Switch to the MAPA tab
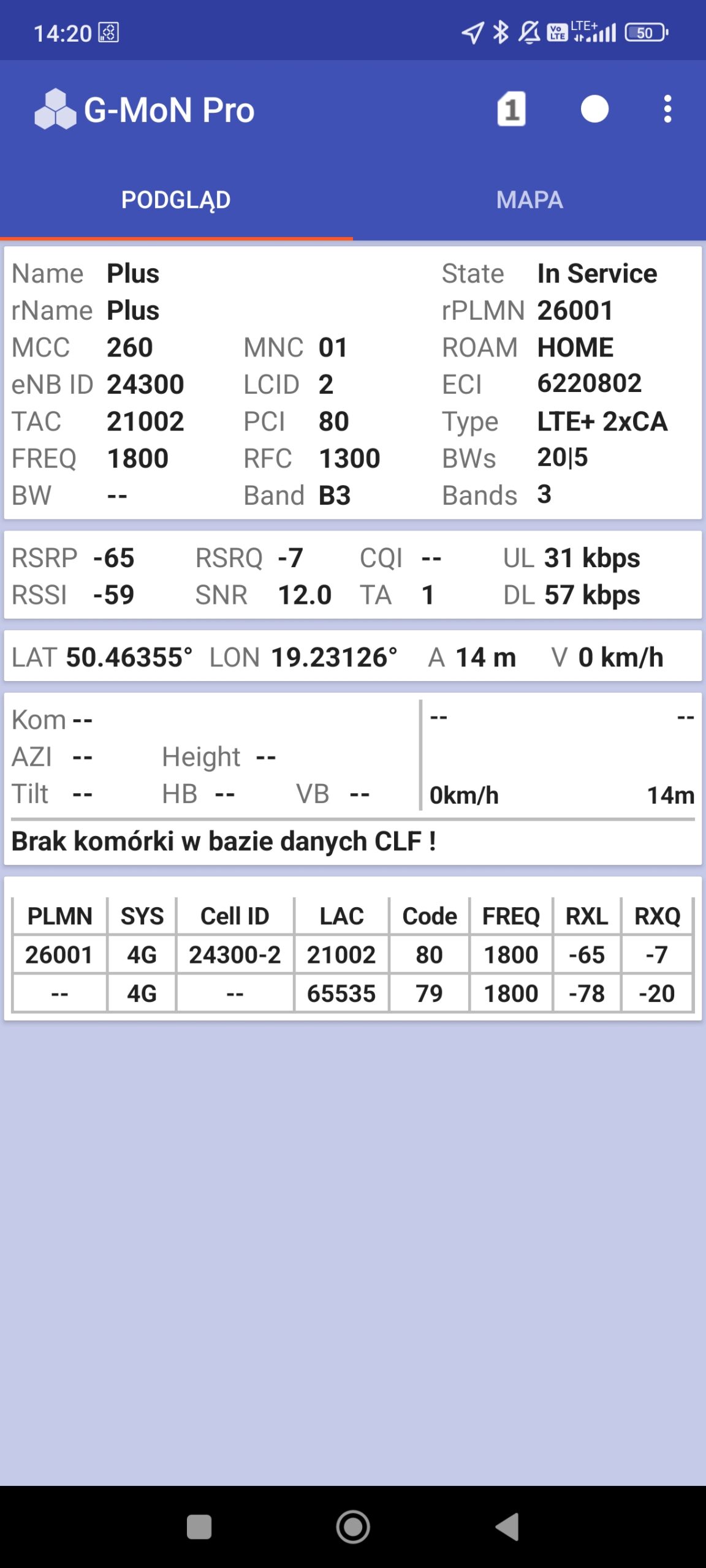Screen dimensions: 706x1568 coord(529,200)
